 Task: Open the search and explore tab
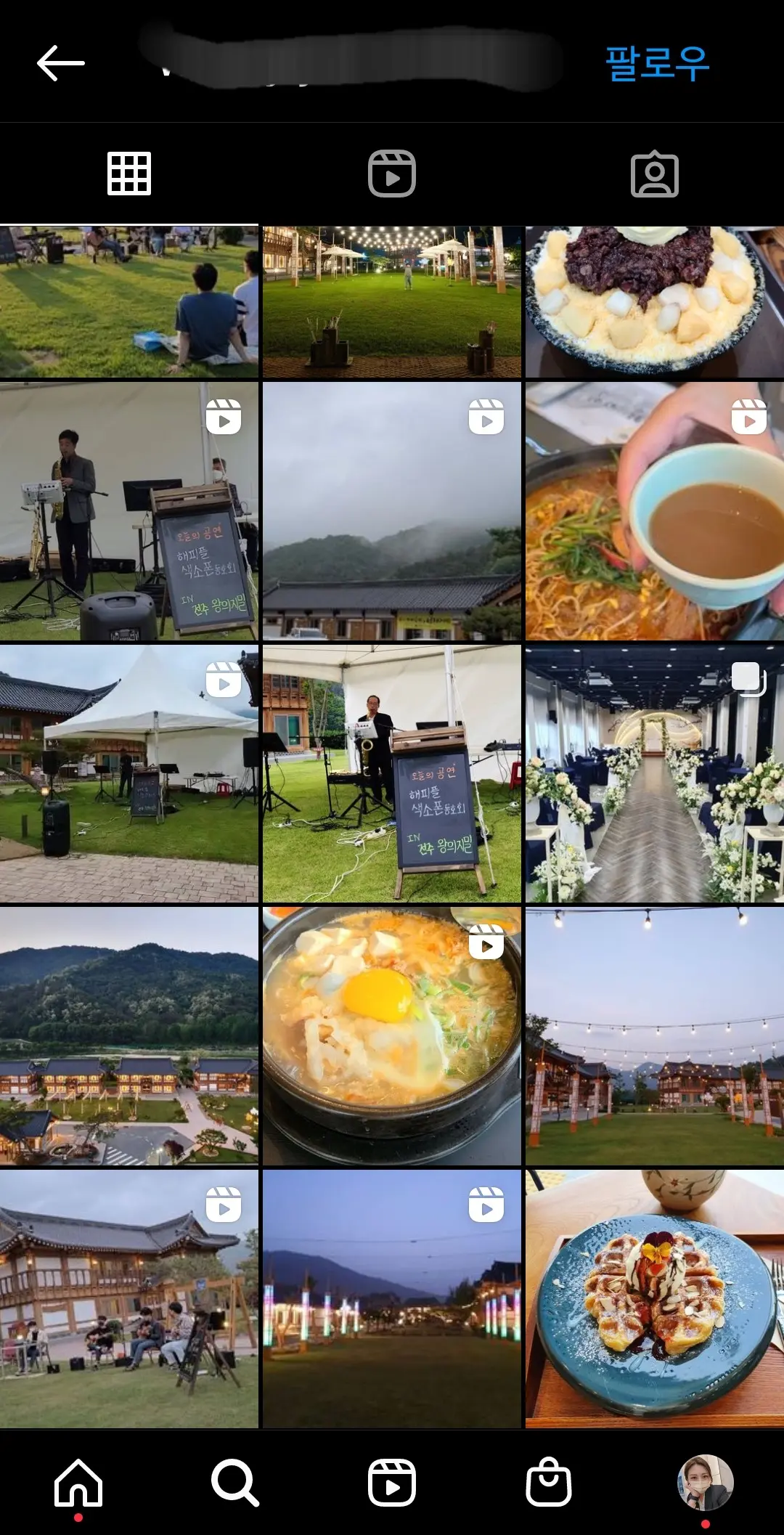[x=235, y=1482]
